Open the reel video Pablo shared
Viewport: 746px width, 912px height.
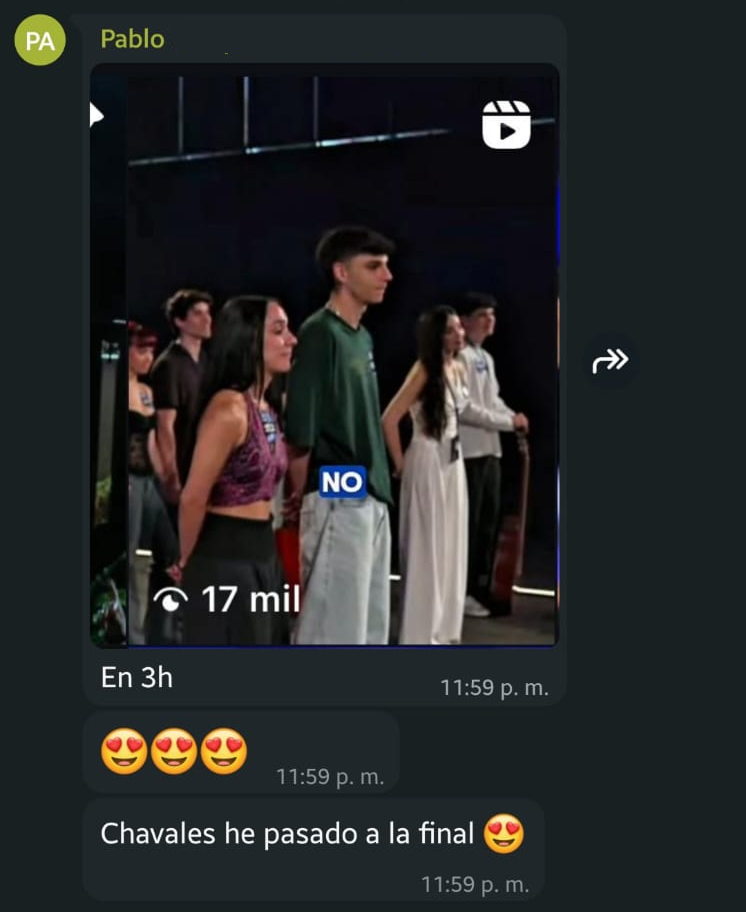[x=324, y=355]
